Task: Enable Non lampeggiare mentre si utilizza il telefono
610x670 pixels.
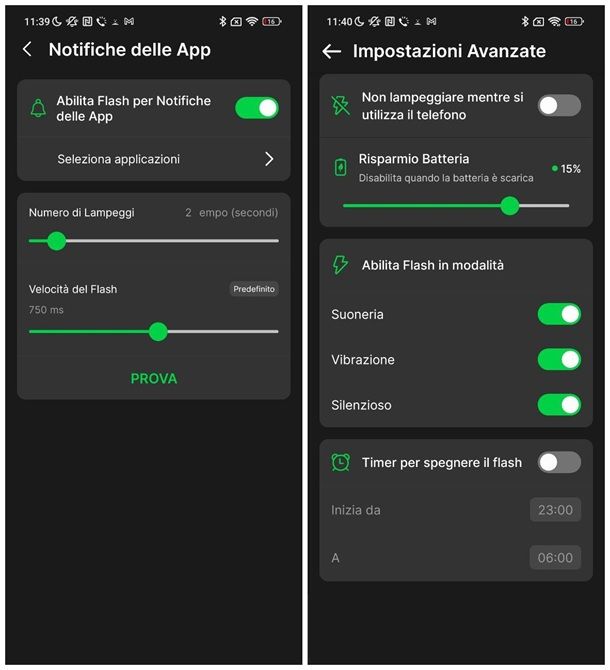Action: pos(559,105)
